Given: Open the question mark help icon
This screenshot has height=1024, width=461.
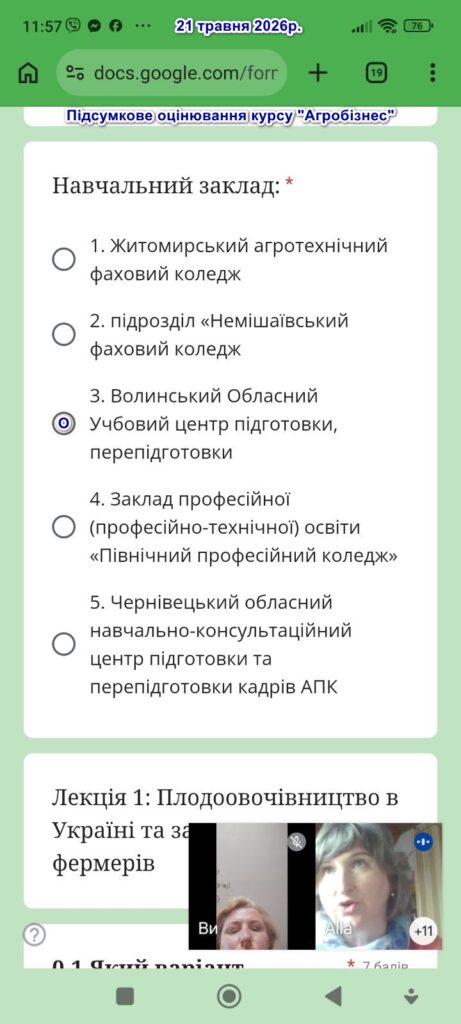Looking at the screenshot, I should pyautogui.click(x=34, y=935).
